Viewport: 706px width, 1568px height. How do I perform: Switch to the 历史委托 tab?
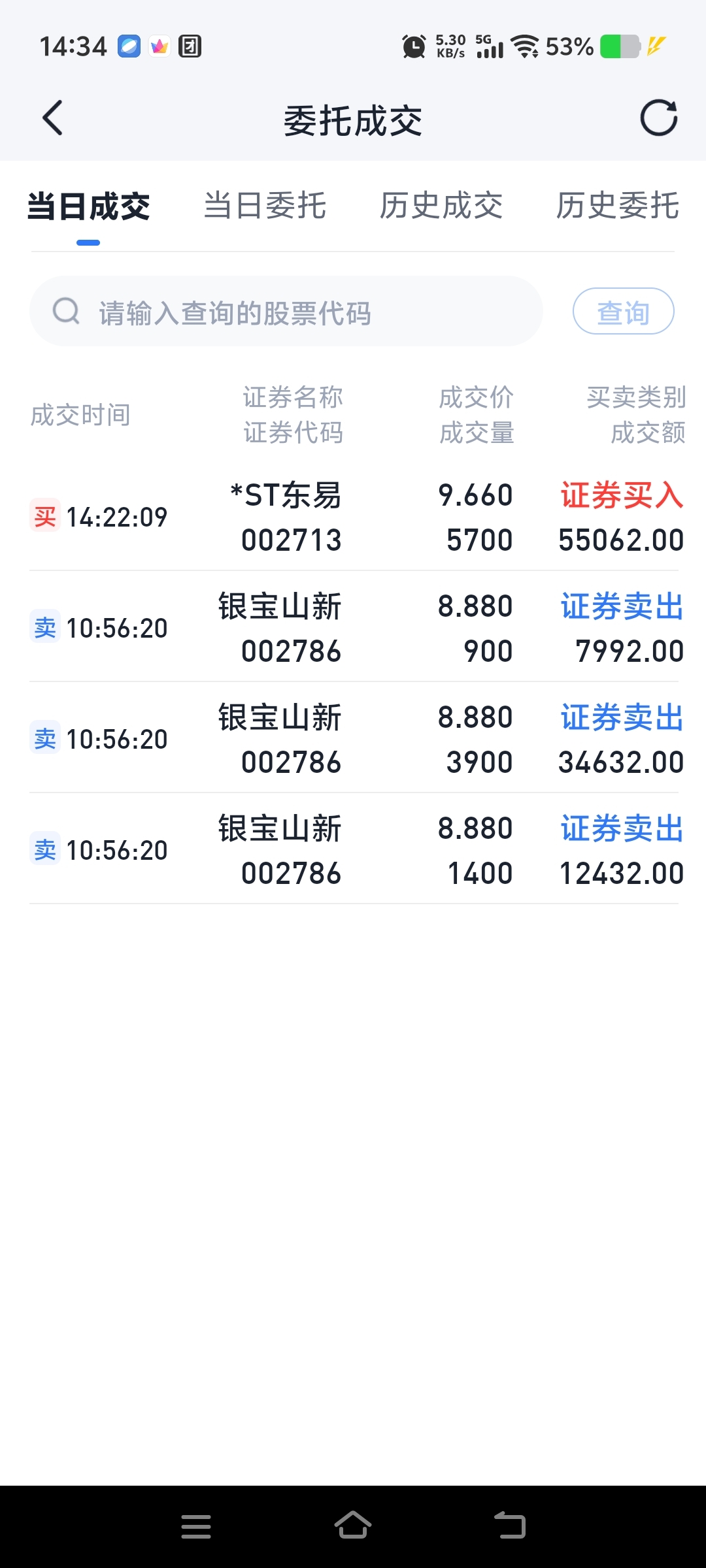pyautogui.click(x=616, y=206)
